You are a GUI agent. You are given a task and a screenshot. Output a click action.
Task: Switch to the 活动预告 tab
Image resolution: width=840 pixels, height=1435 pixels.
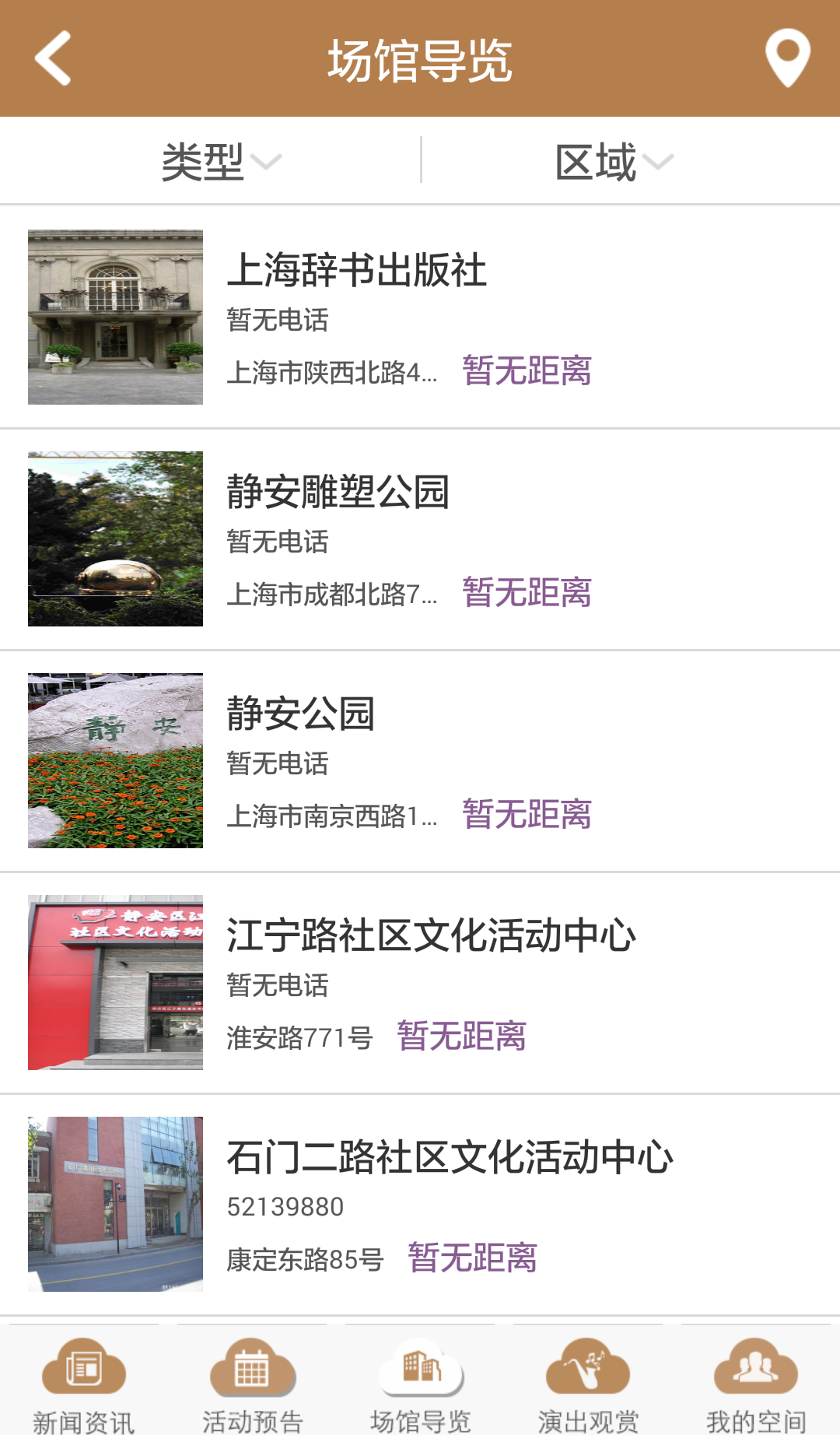pos(252,1381)
